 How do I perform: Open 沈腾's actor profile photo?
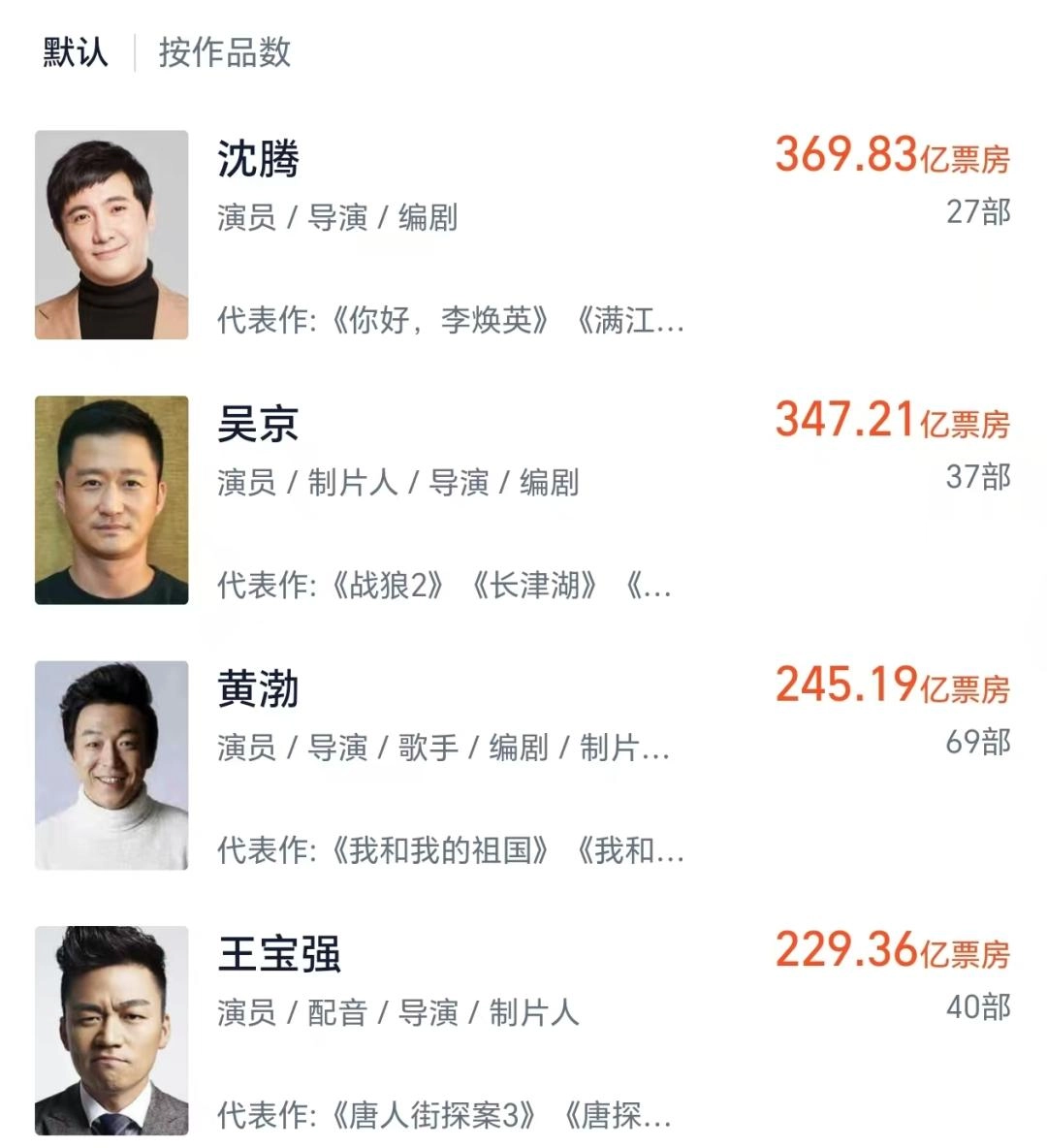point(111,231)
